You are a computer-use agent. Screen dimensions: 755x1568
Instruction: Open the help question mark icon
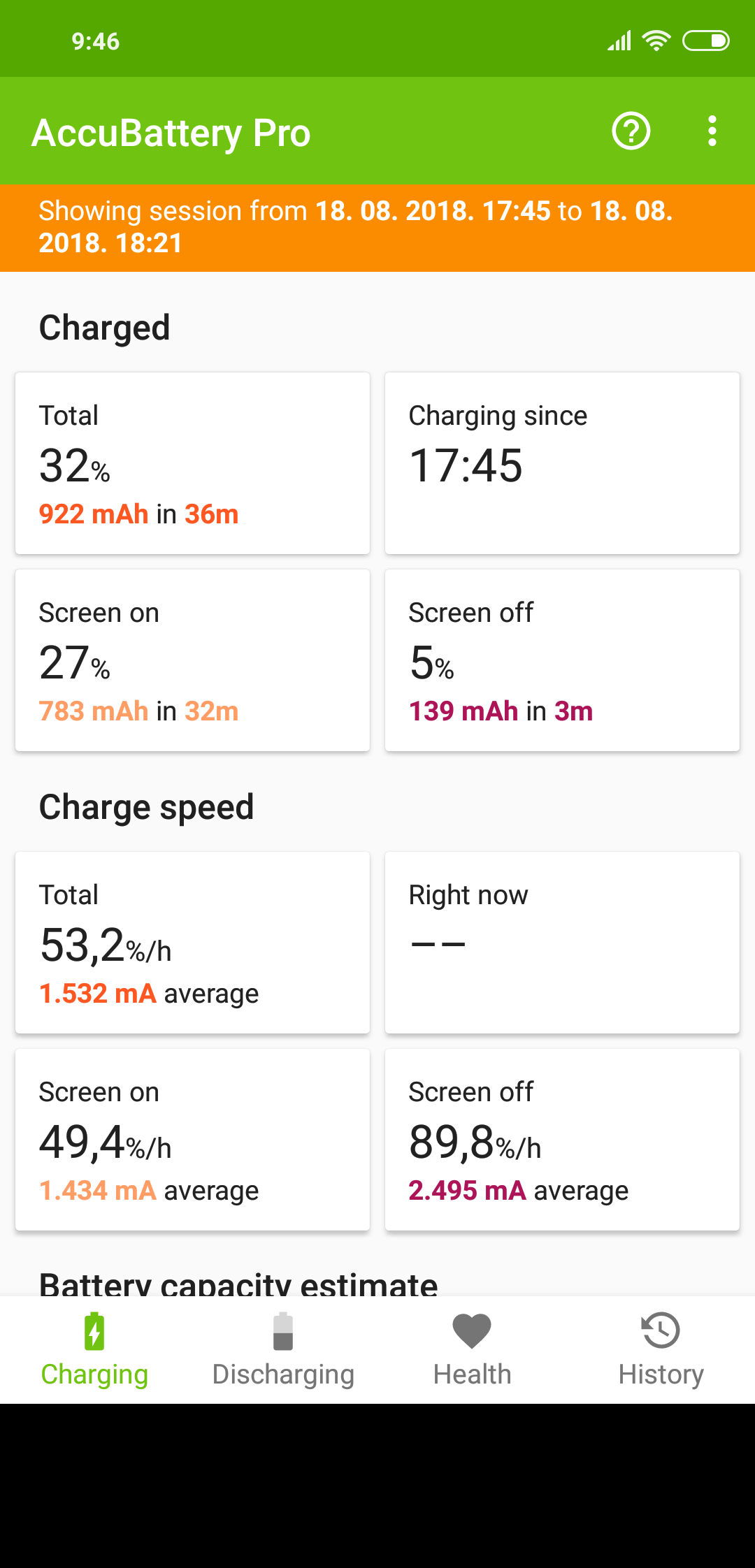[631, 131]
